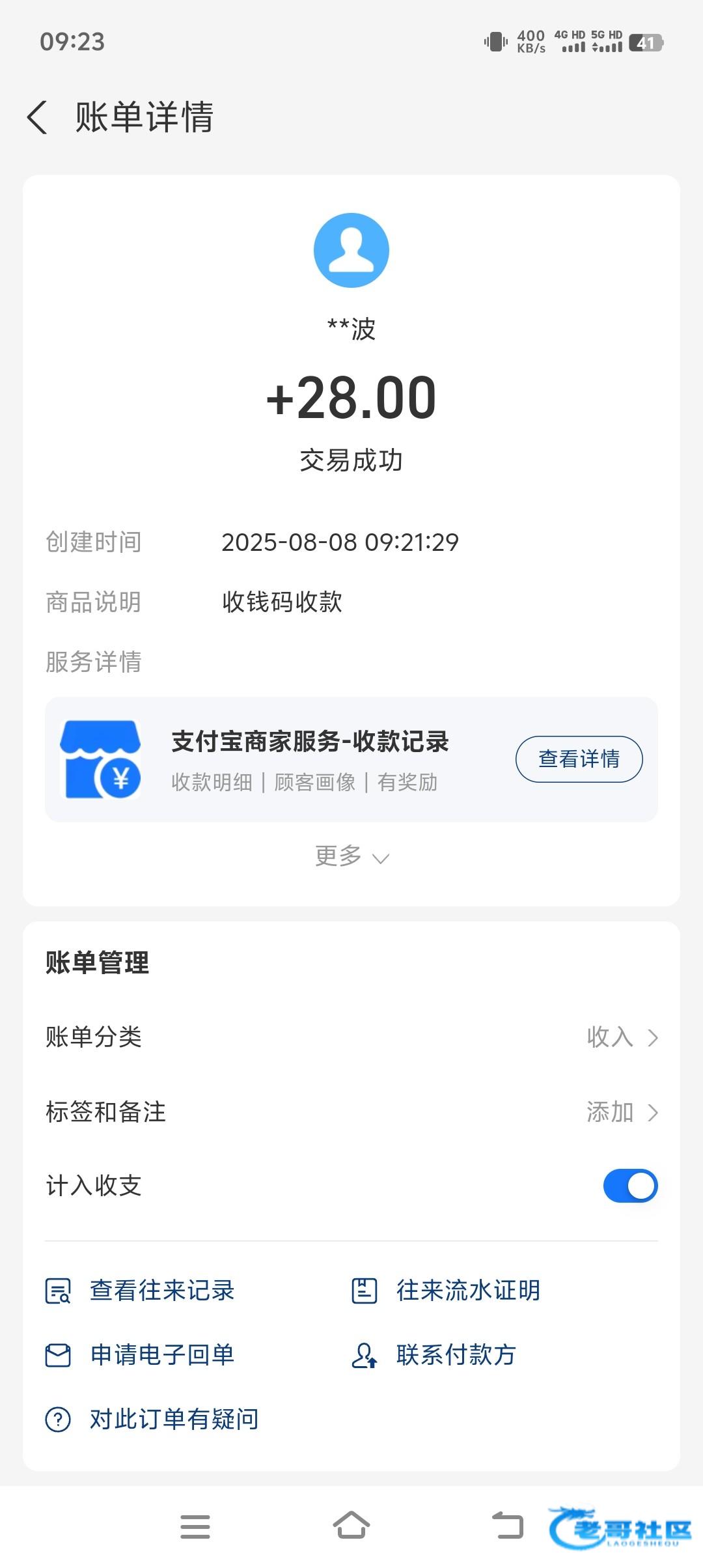Select 申请电子回单

[140, 1354]
